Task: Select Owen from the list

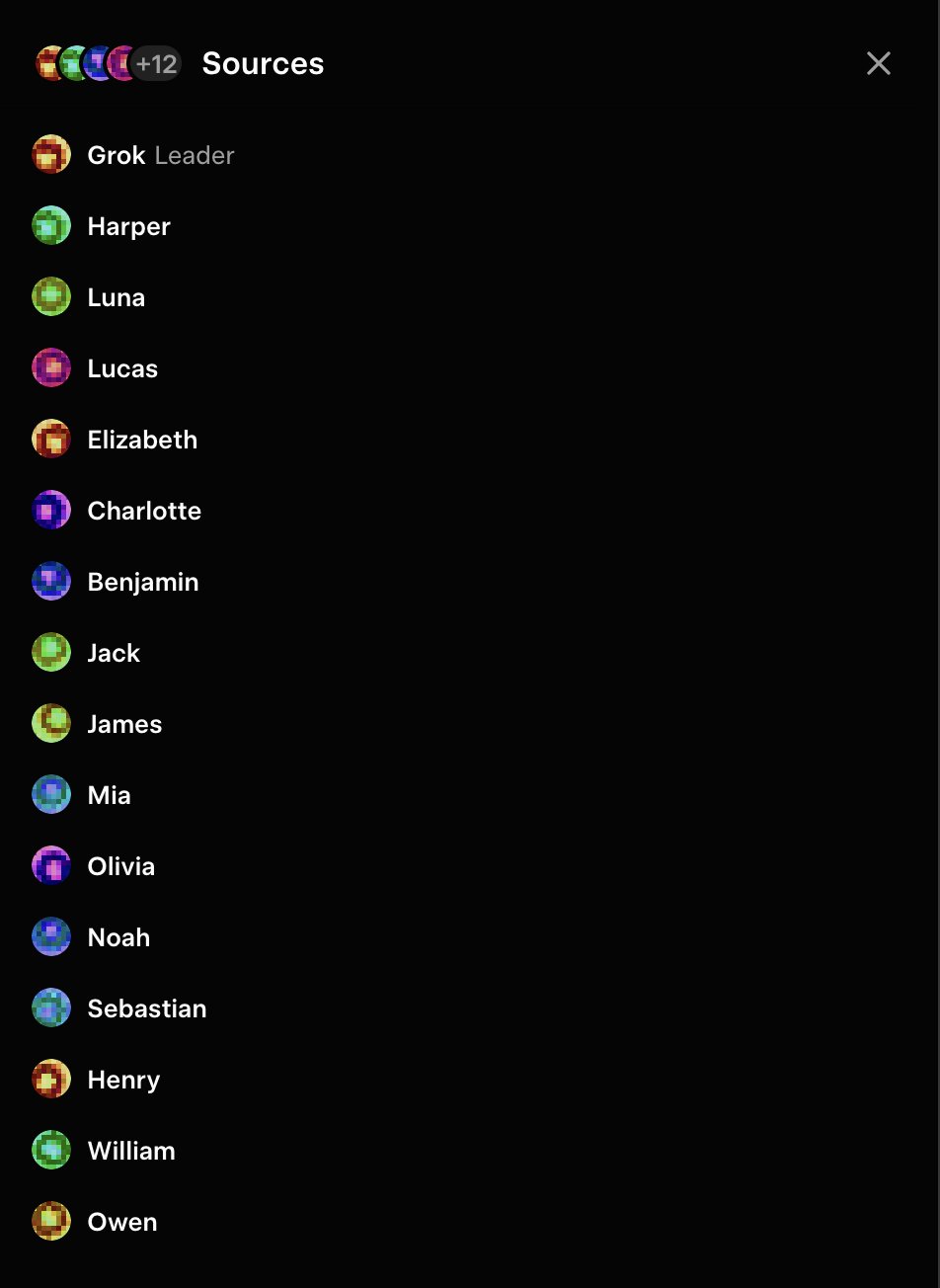Action: point(122,1223)
